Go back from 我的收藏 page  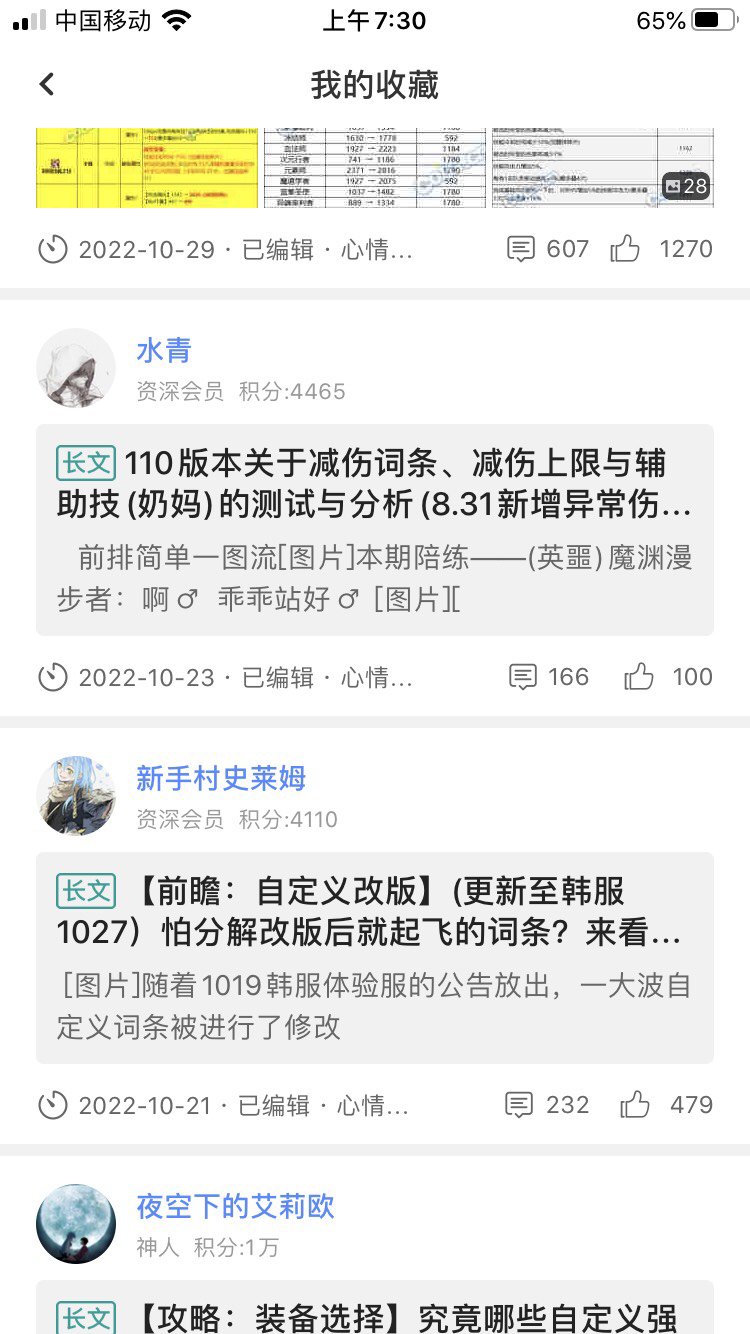tap(47, 85)
